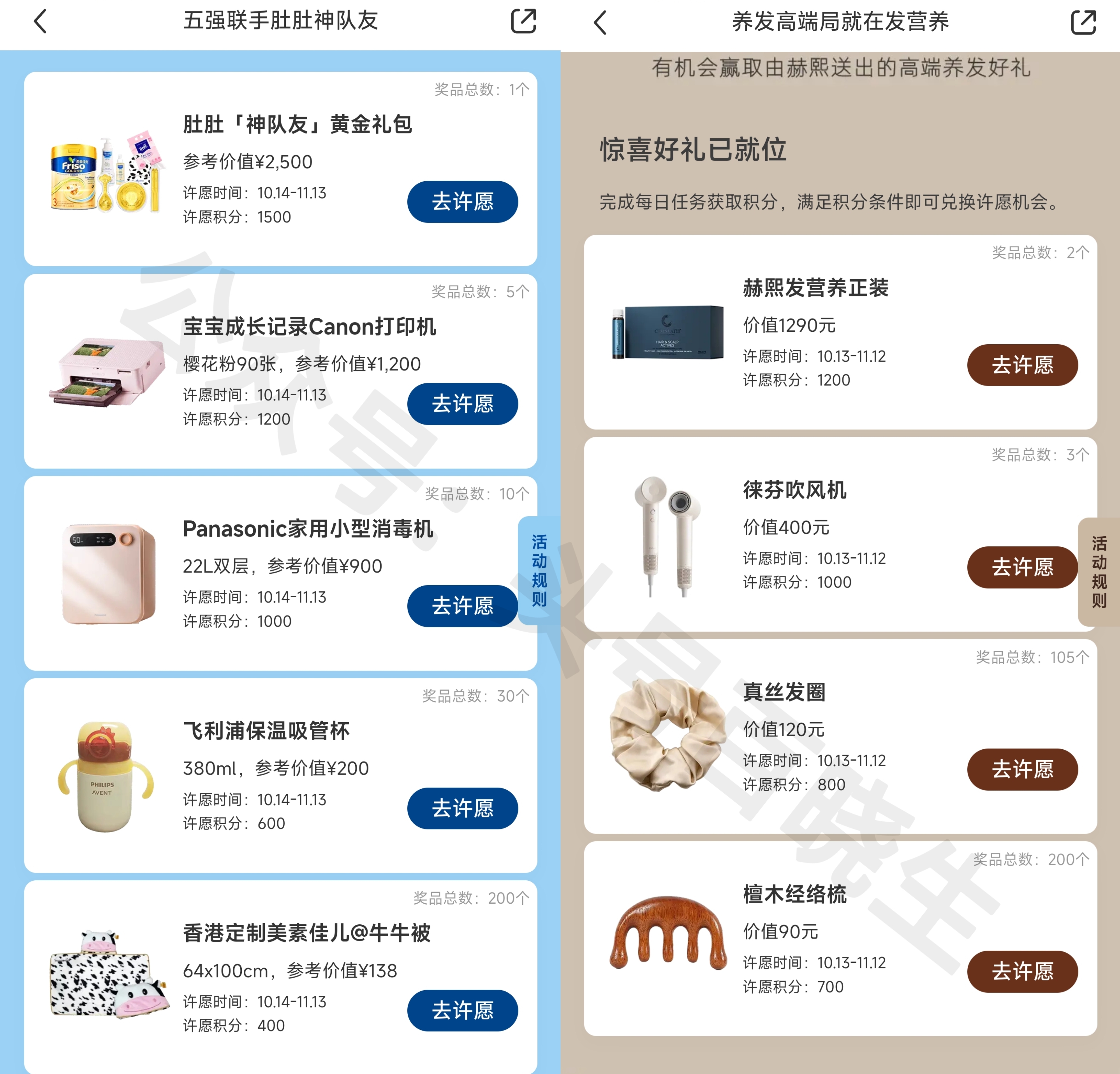Image resolution: width=1120 pixels, height=1074 pixels.
Task: Go back from 五强联手肚肚神队友 page
Action: 40,22
